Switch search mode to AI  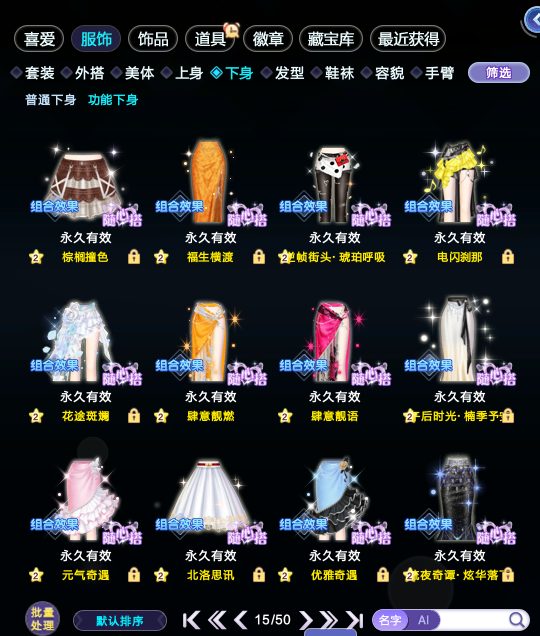(424, 620)
